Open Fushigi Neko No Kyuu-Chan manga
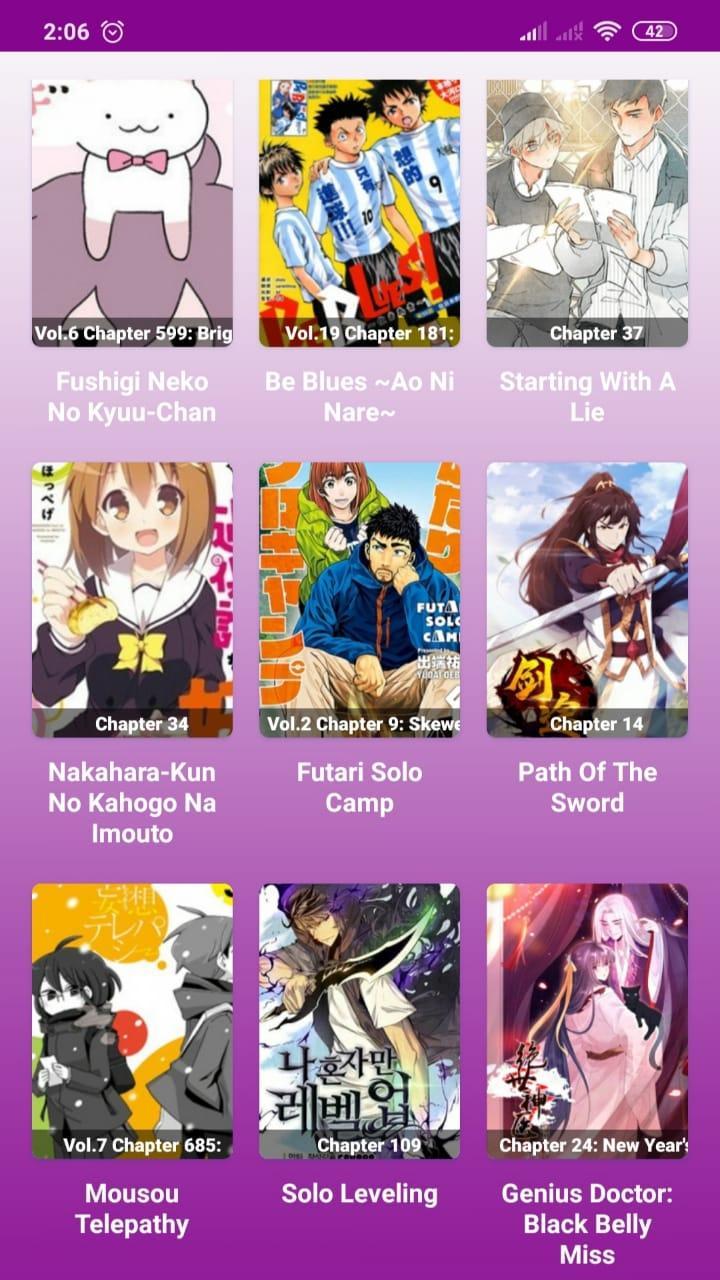 pos(132,213)
